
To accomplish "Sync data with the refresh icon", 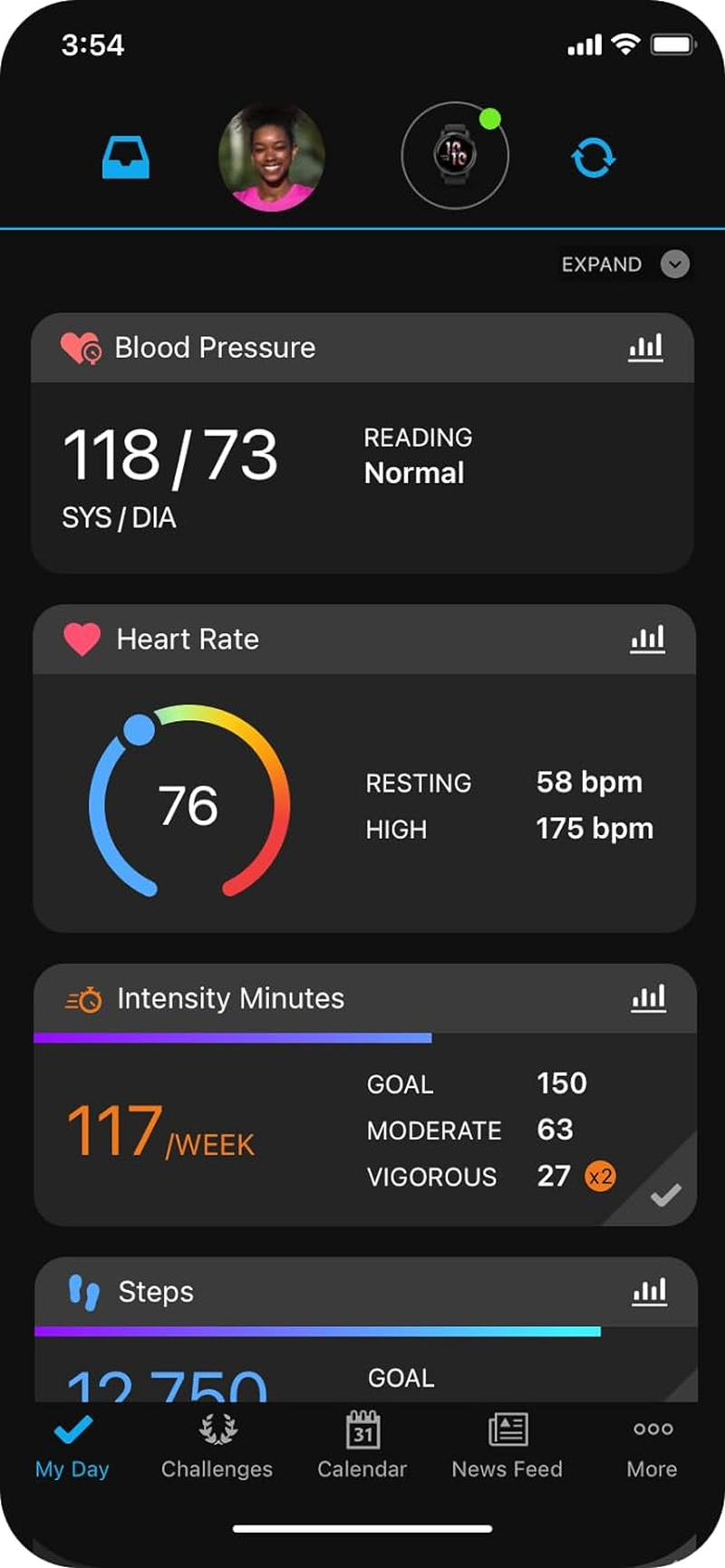I will click(x=594, y=158).
